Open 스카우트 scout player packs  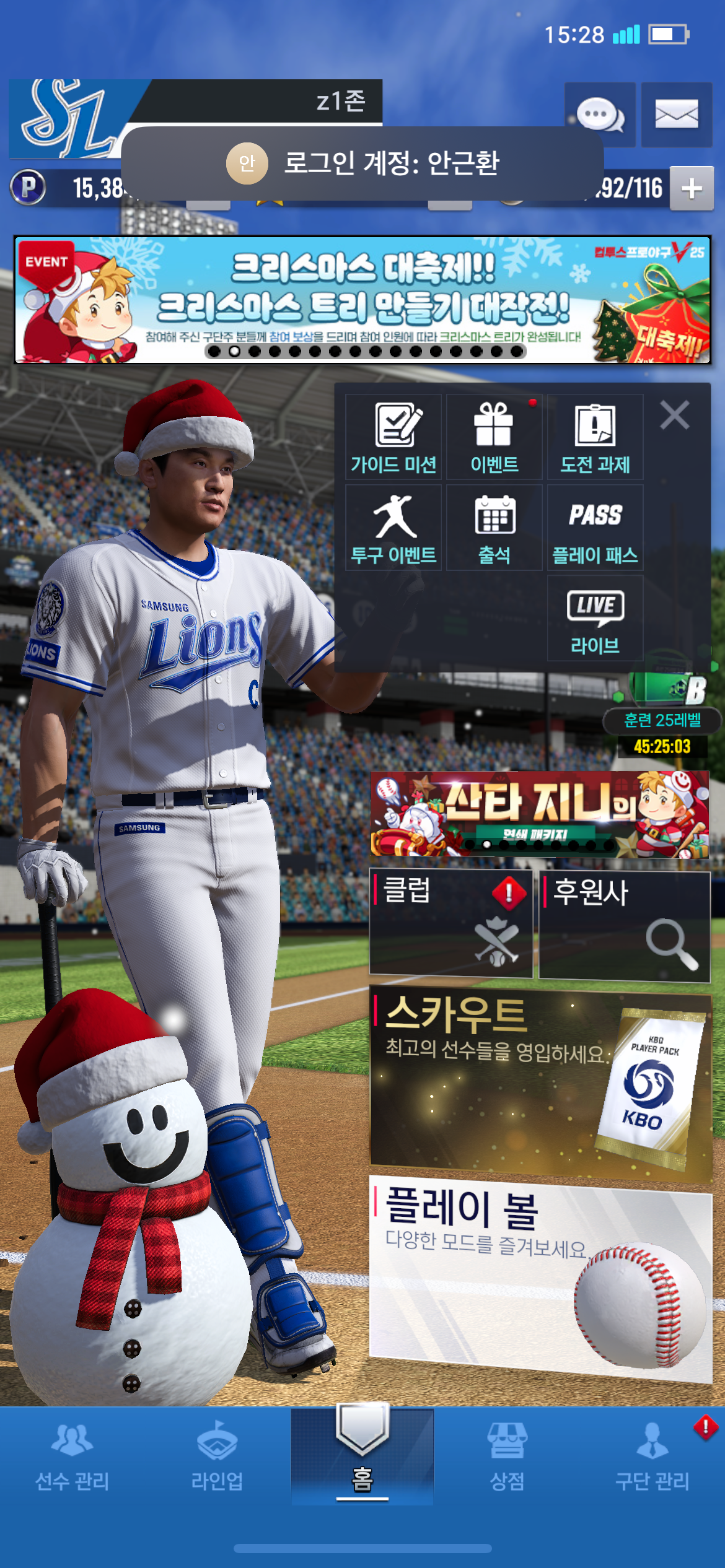tap(540, 1085)
